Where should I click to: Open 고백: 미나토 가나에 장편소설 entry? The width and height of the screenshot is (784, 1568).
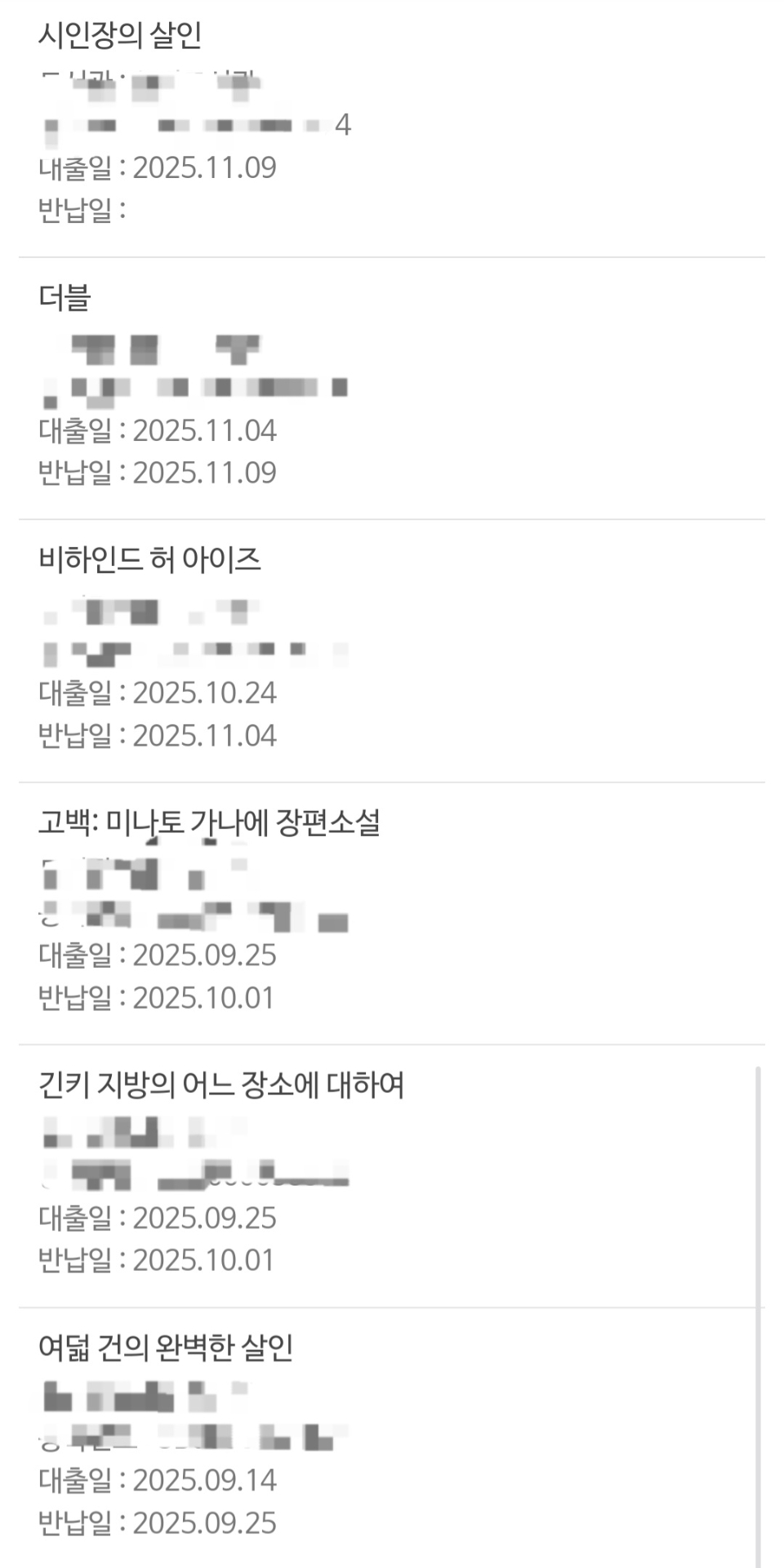(x=209, y=822)
